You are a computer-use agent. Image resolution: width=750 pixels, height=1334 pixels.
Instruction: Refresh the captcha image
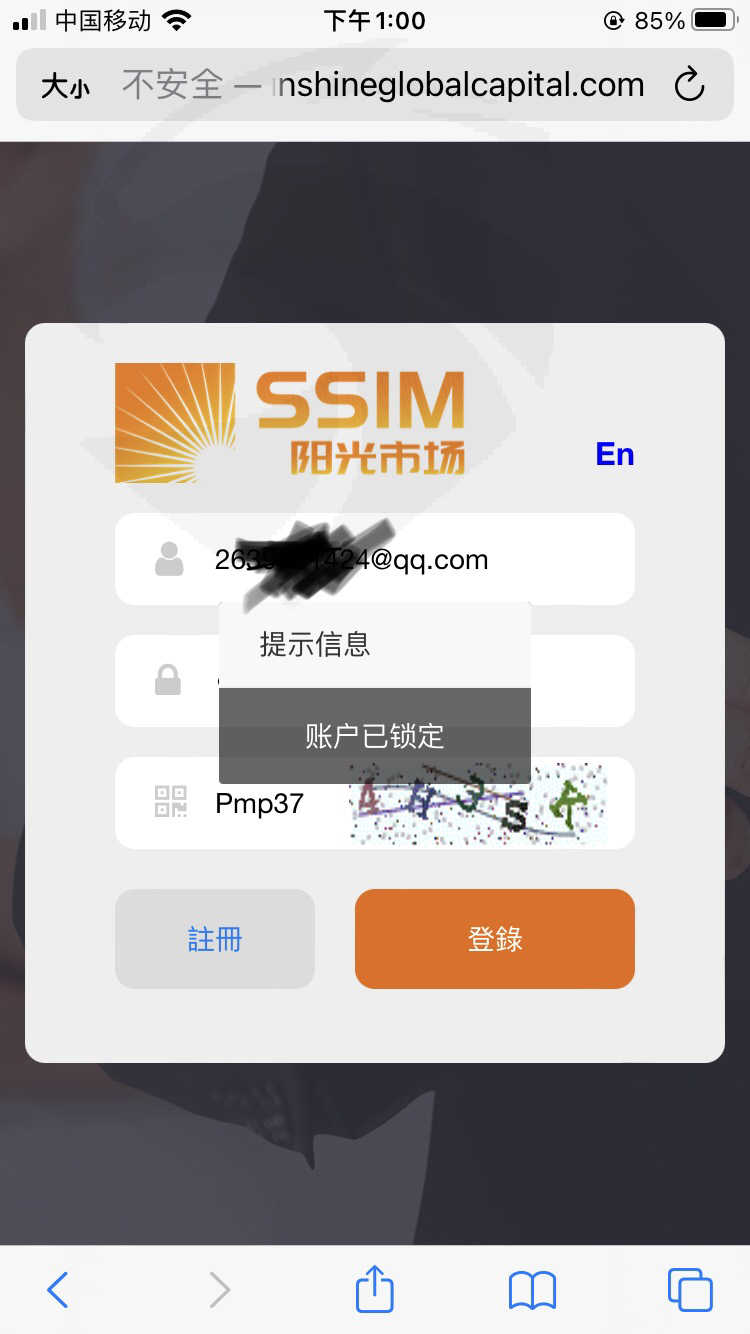click(478, 803)
